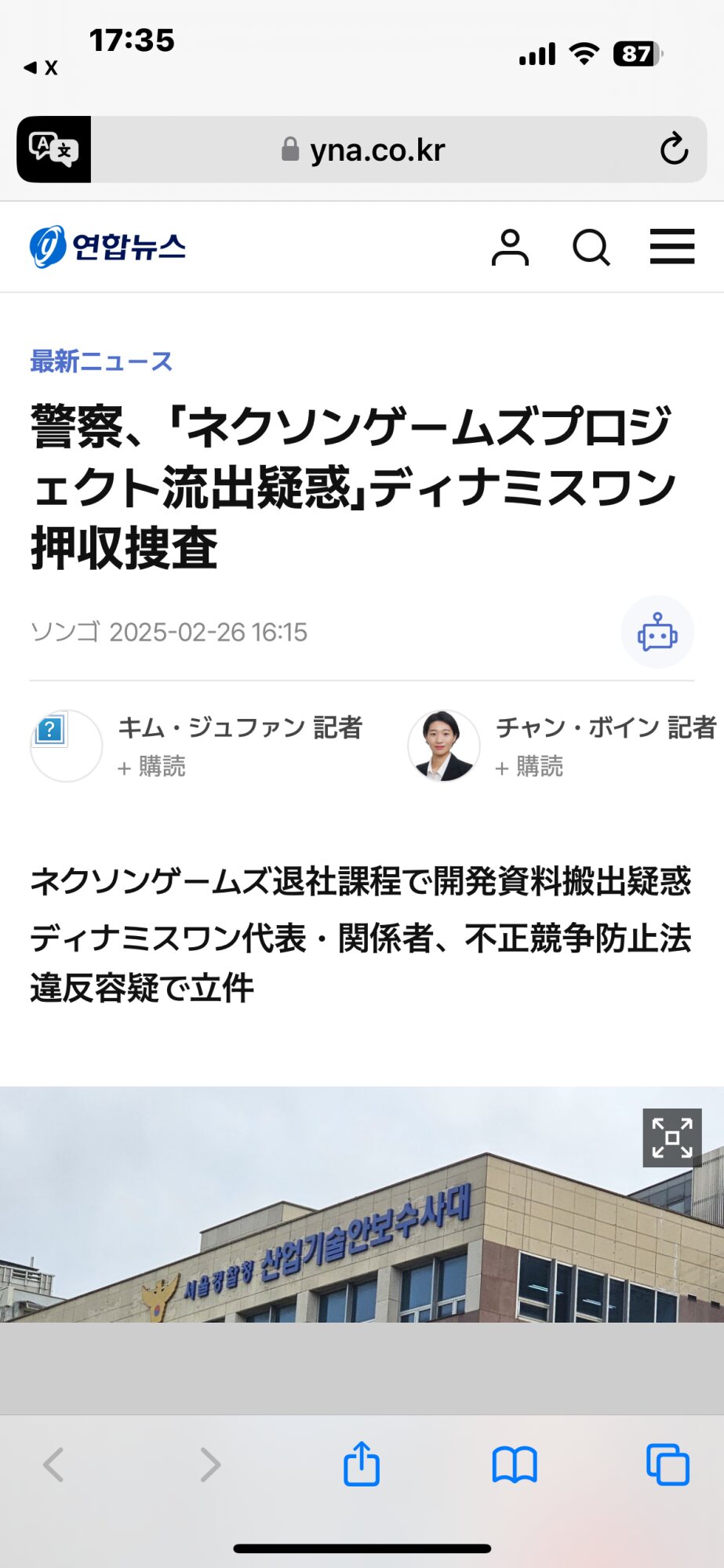Open the Yonhap News home logo
The image size is (724, 1568).
click(x=107, y=247)
